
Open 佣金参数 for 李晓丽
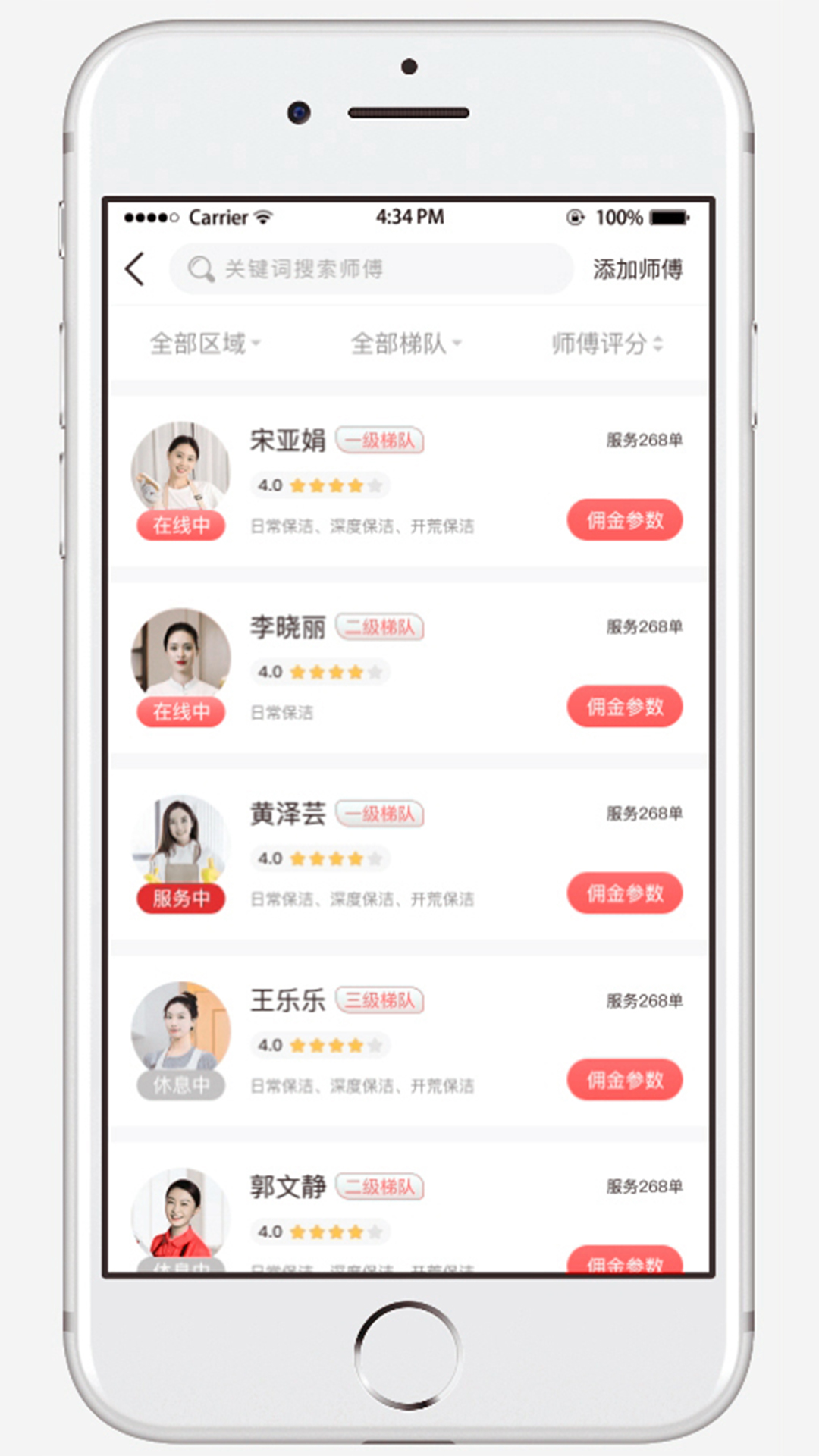point(625,707)
